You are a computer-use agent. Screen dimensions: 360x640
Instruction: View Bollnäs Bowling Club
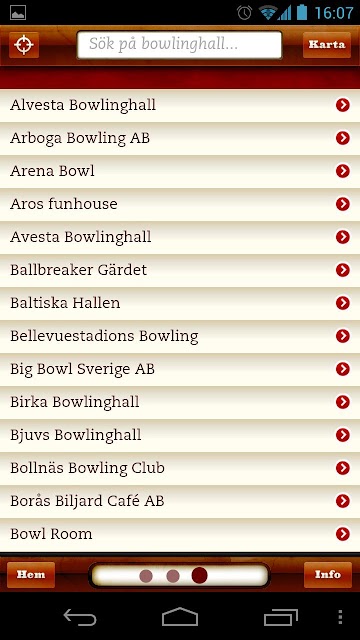point(180,469)
